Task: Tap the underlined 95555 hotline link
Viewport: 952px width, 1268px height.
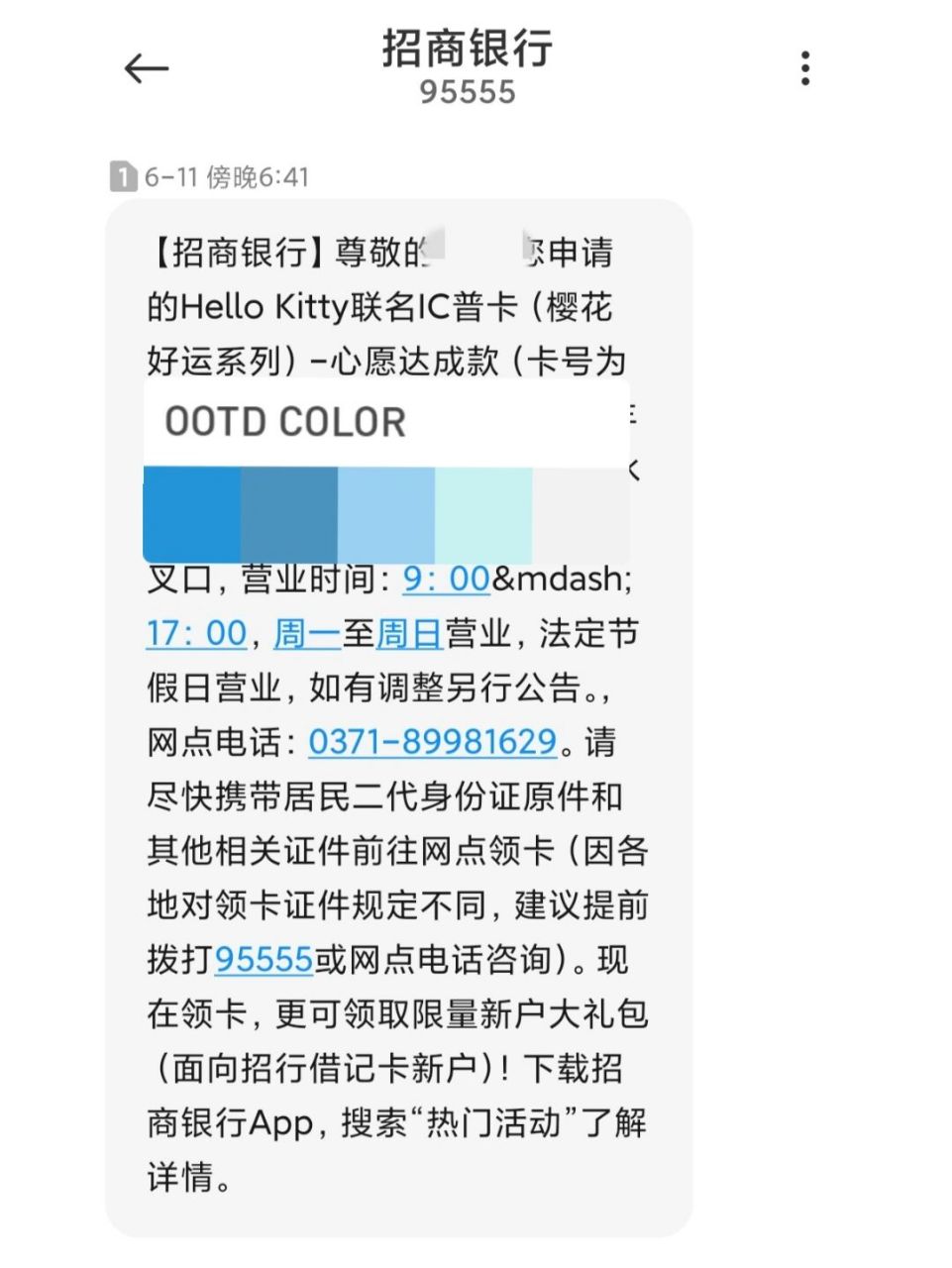Action: tap(263, 959)
